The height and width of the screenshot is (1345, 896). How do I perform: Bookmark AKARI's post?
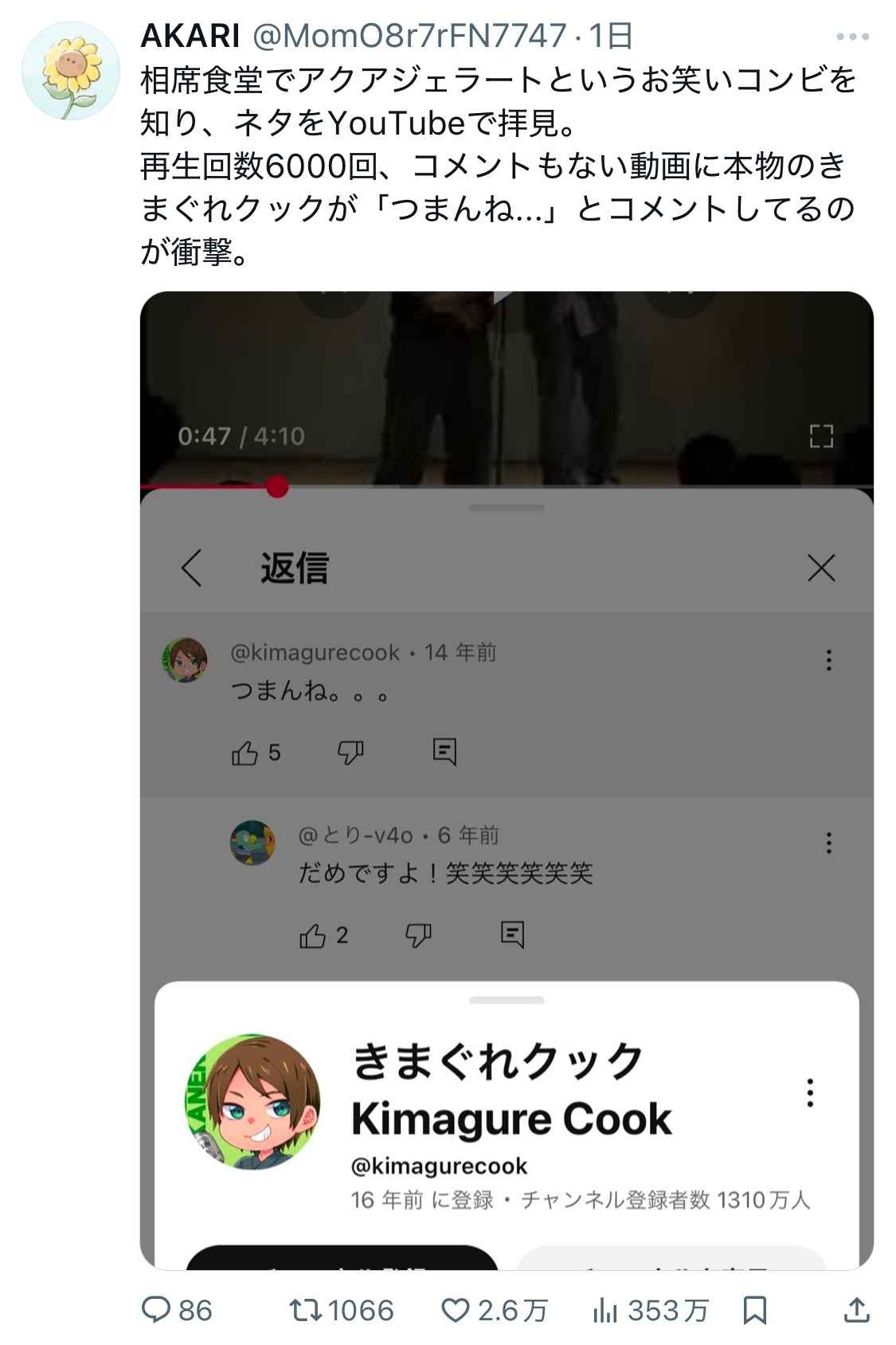tap(754, 1309)
